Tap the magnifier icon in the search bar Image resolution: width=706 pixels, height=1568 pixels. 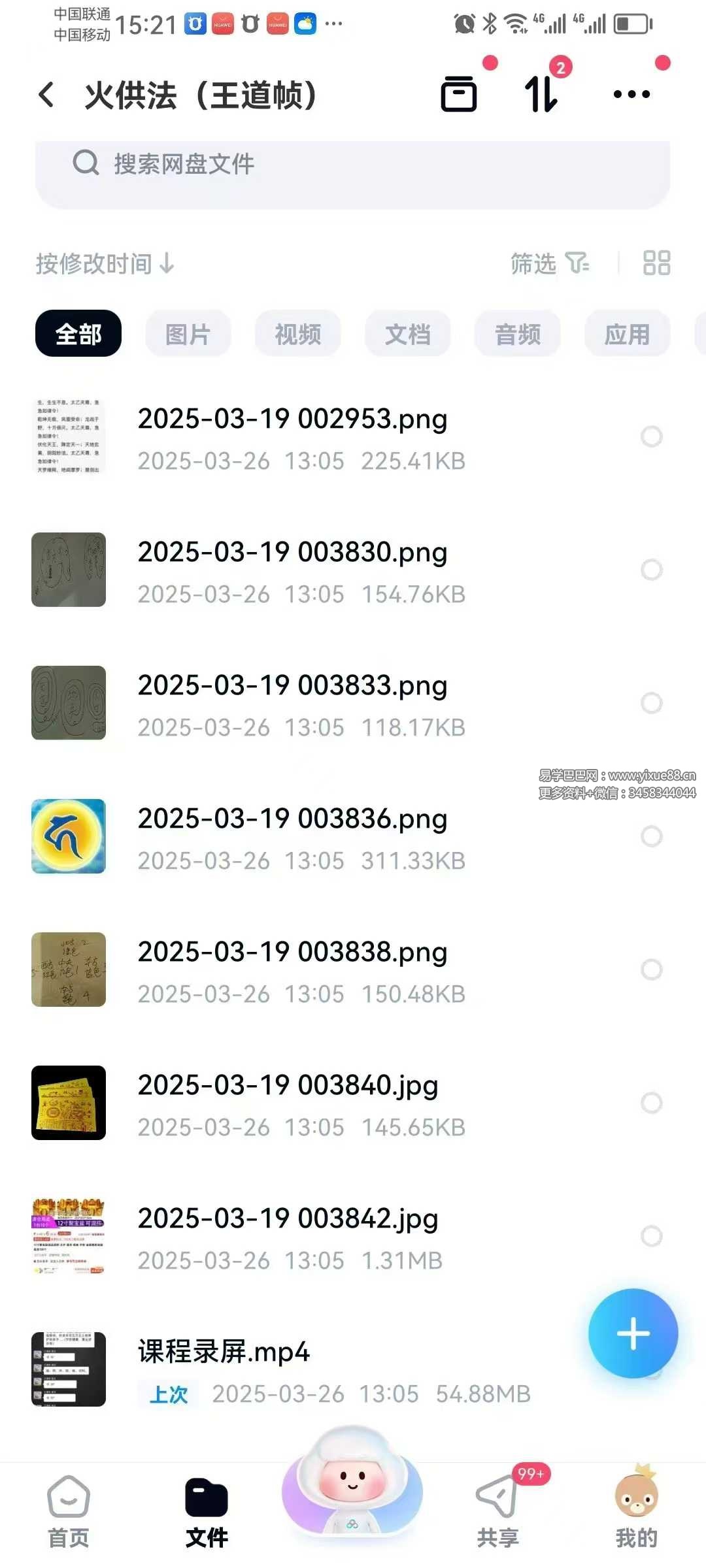click(x=86, y=163)
